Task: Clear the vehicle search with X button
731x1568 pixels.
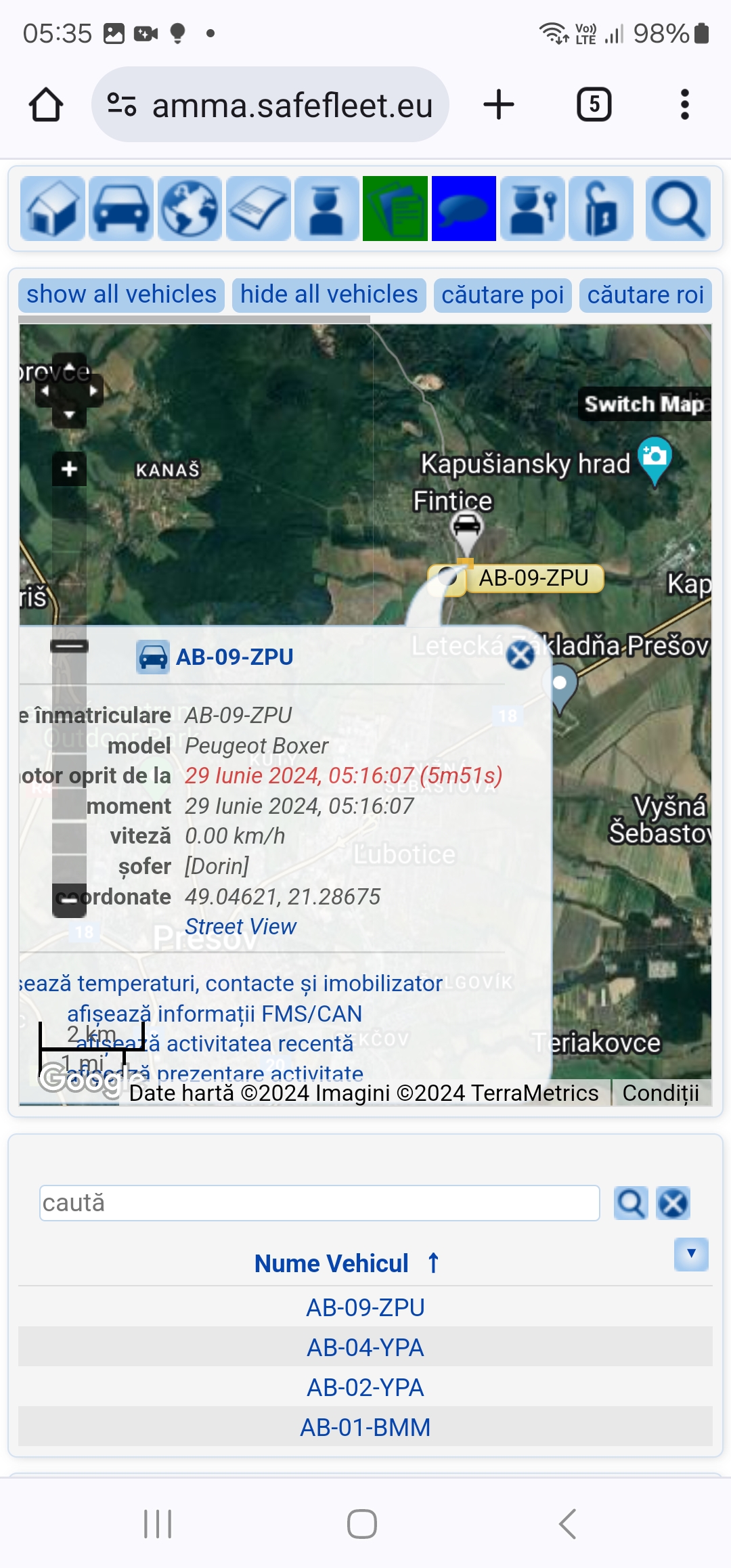Action: point(673,1203)
